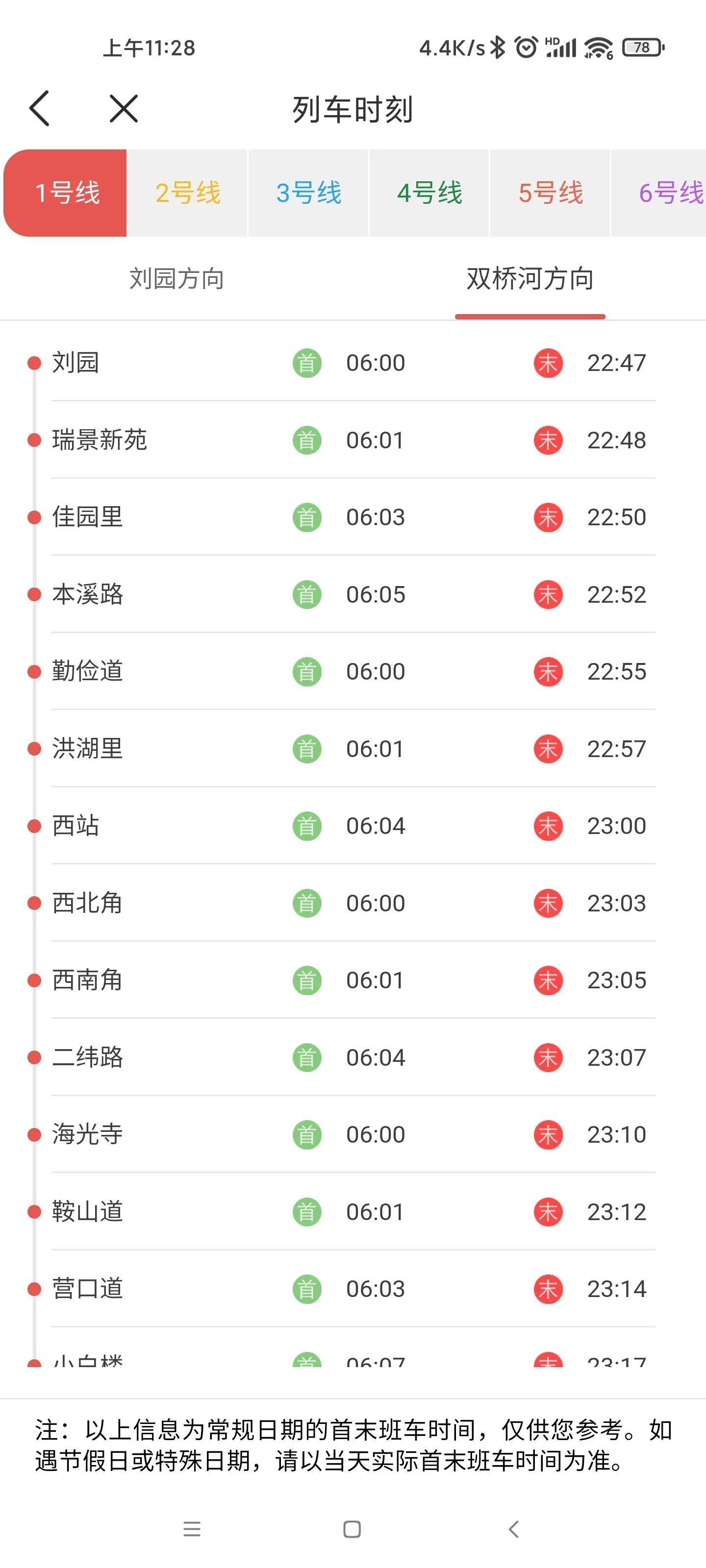Tap the system home button
The image size is (706, 1568).
click(352, 1529)
